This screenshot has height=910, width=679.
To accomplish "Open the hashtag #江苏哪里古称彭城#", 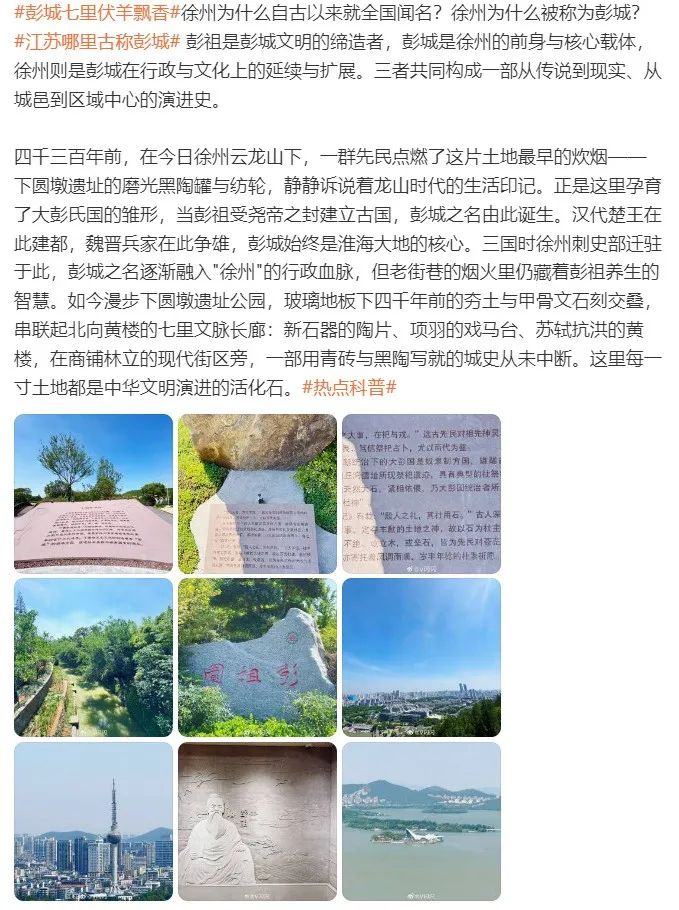I will click(x=98, y=43).
